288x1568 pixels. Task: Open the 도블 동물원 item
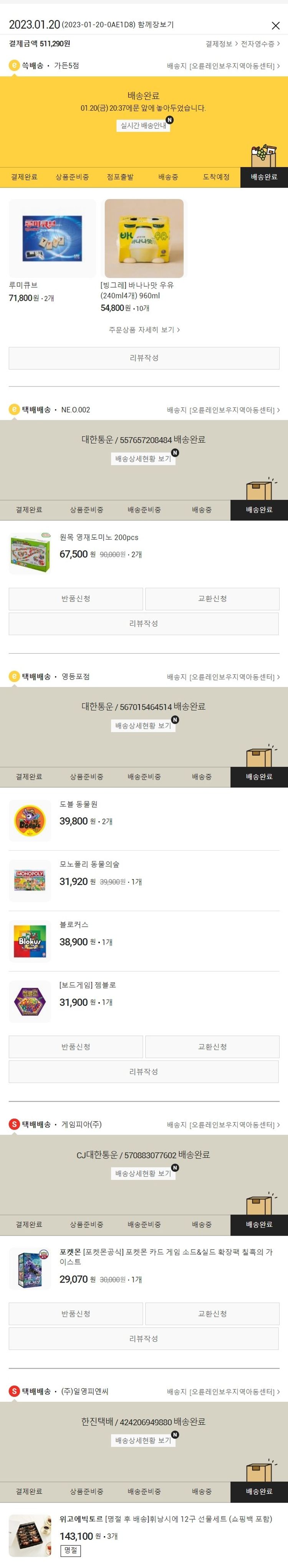coord(30,821)
